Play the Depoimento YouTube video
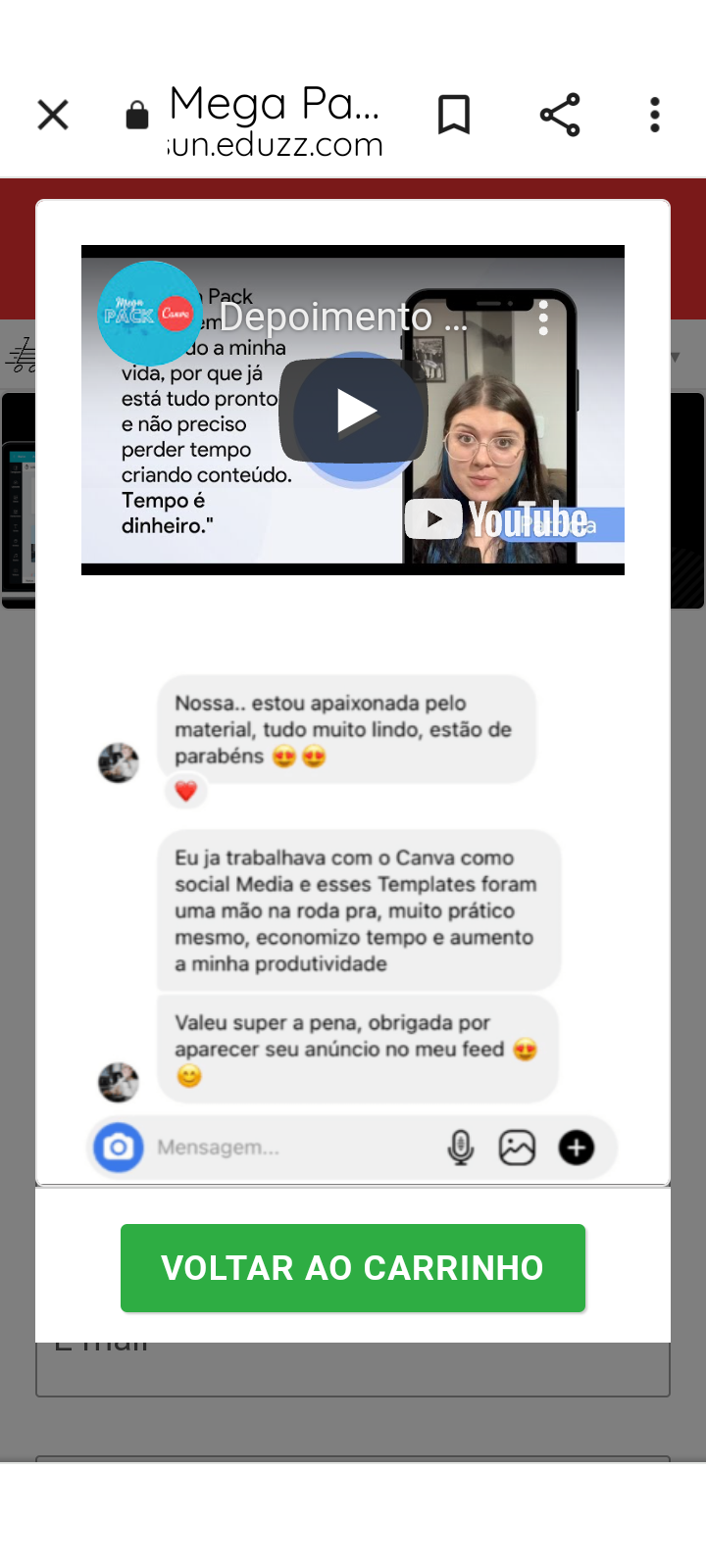Image resolution: width=706 pixels, height=1568 pixels. pyautogui.click(x=353, y=411)
